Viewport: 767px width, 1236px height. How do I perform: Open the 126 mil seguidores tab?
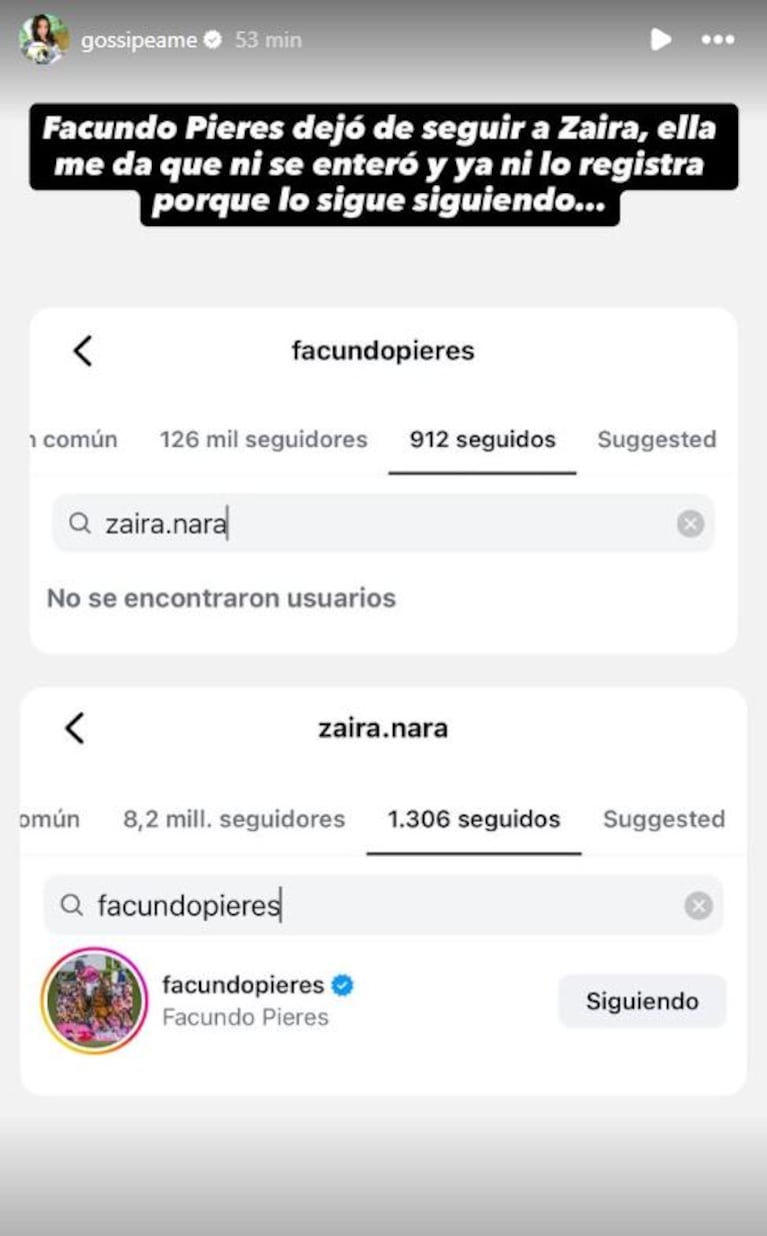click(263, 440)
